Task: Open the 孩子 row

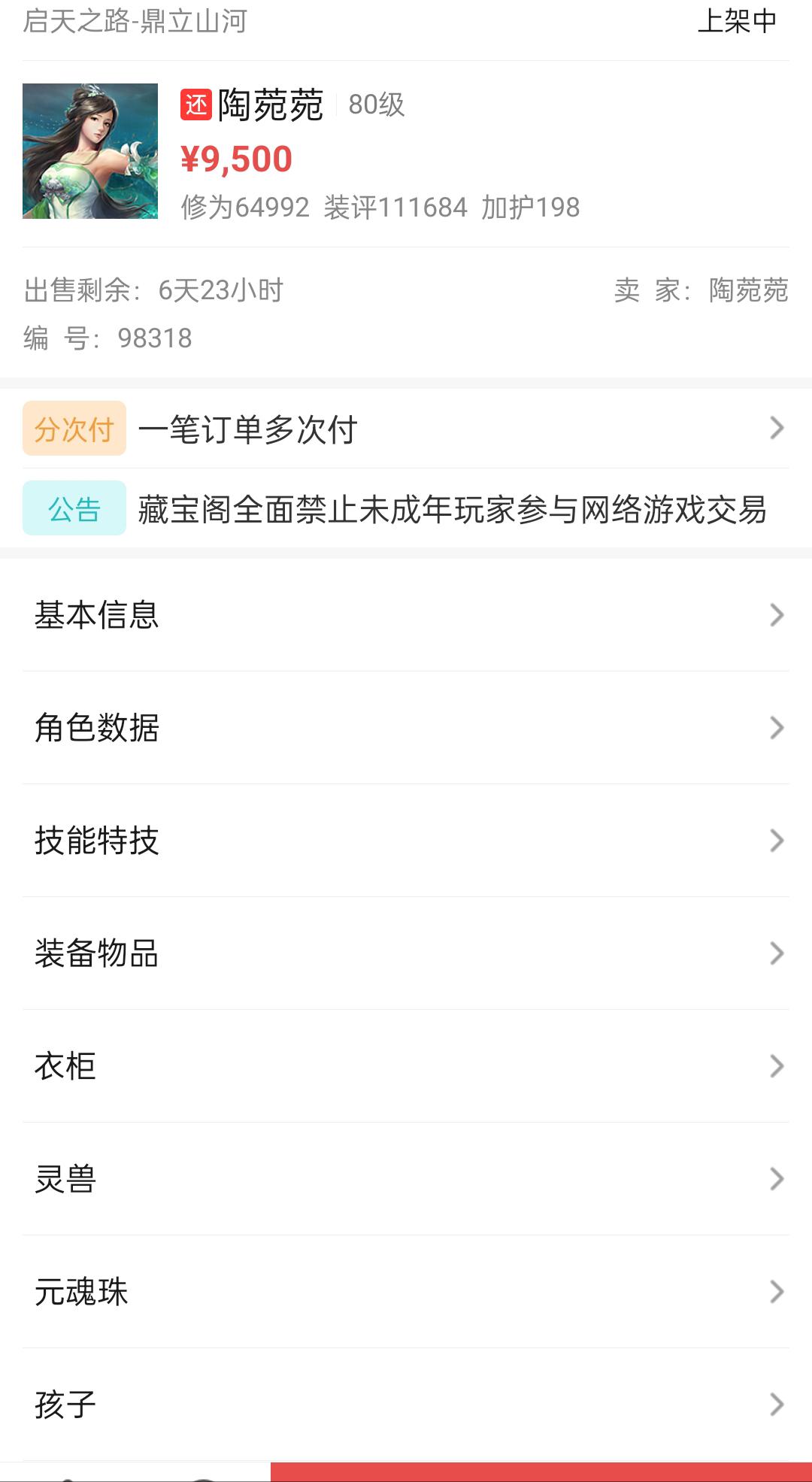Action: tap(406, 1405)
